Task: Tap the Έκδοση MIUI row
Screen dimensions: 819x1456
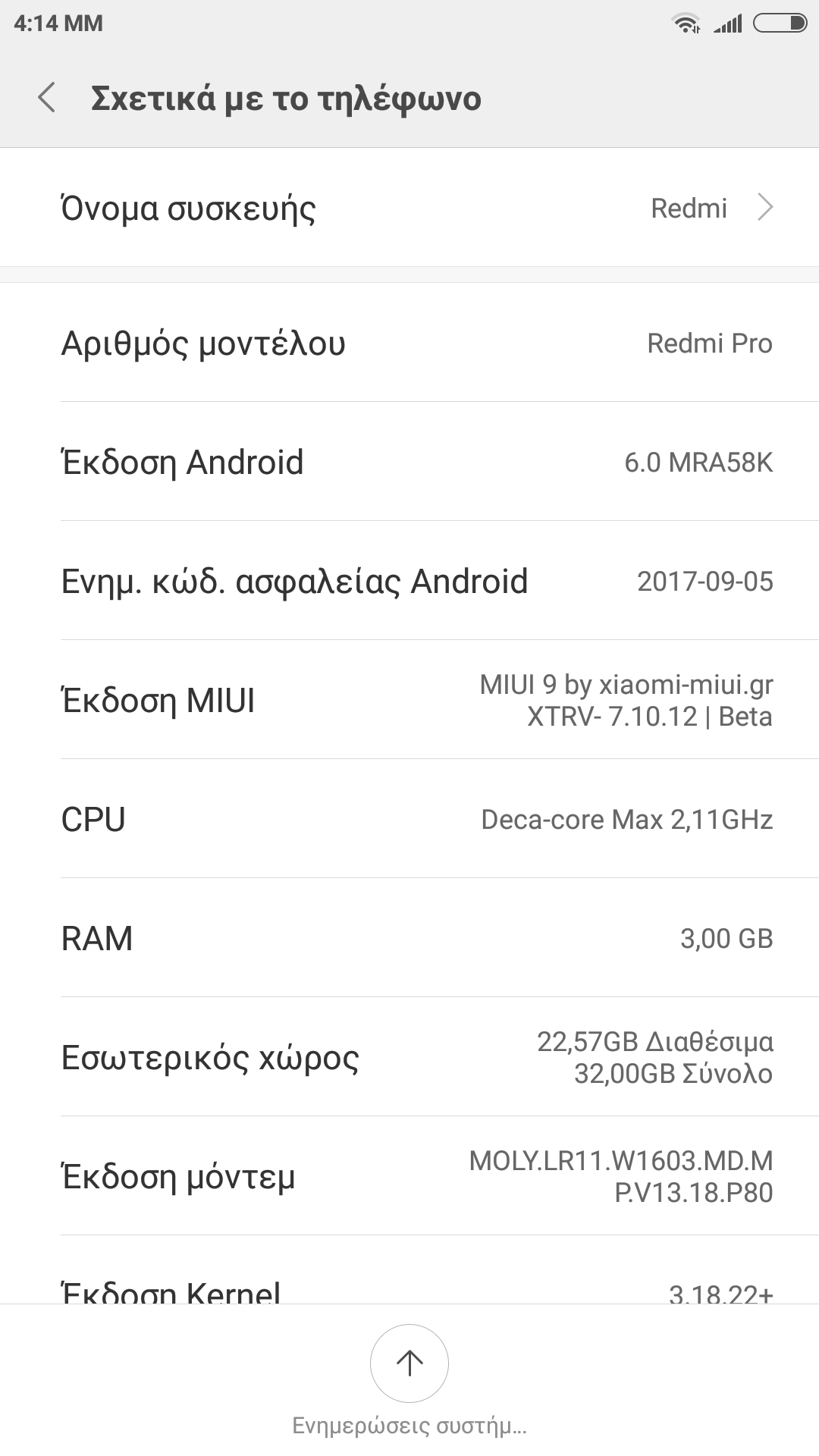Action: click(x=409, y=700)
